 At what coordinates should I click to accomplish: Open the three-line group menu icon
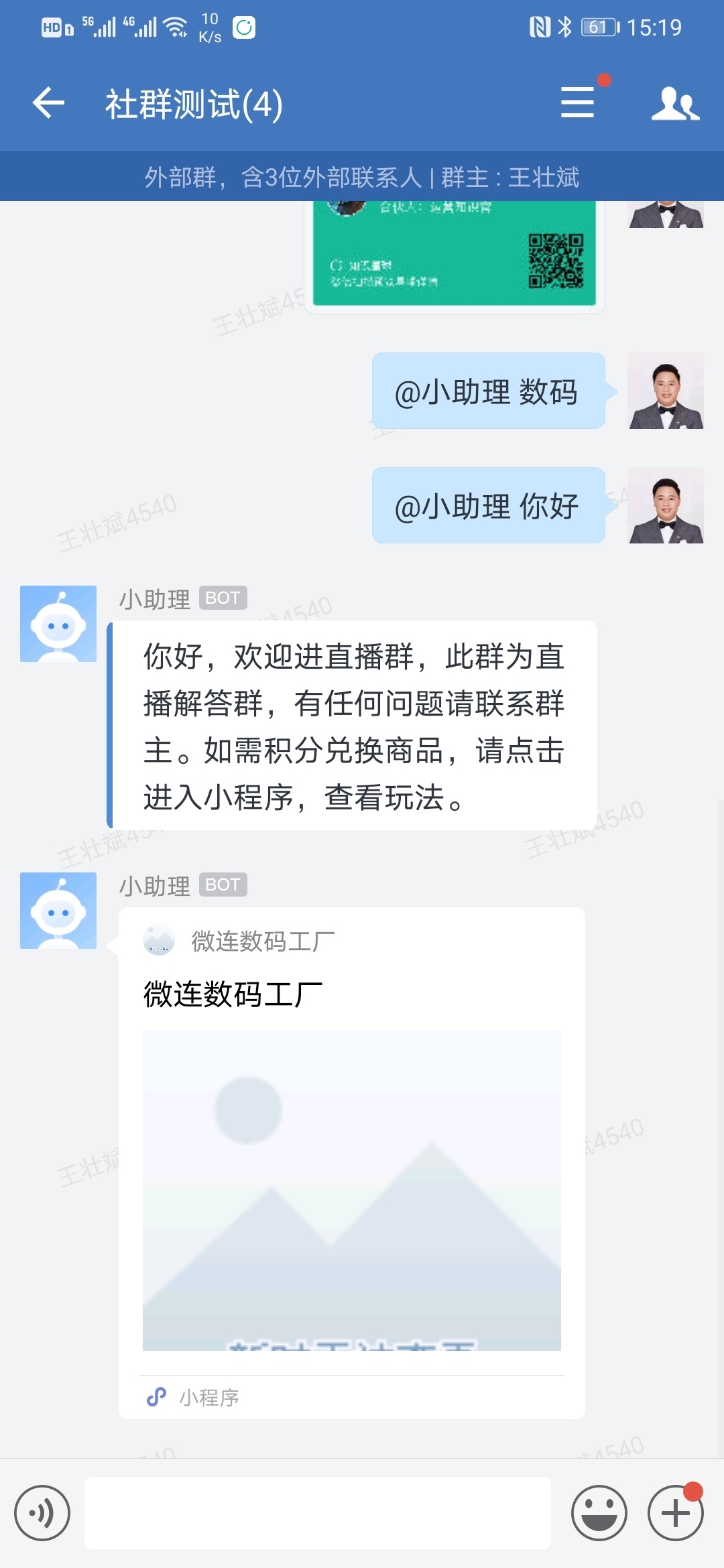577,103
